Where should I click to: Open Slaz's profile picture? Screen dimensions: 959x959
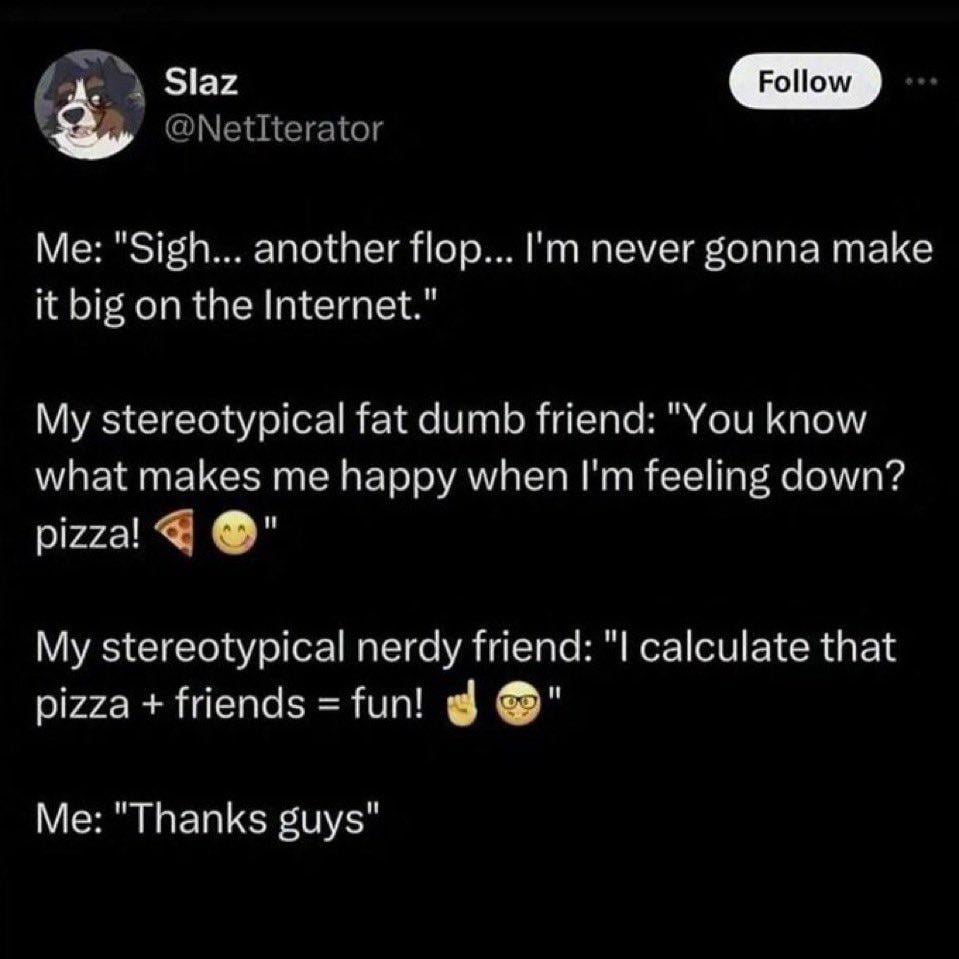tap(90, 105)
